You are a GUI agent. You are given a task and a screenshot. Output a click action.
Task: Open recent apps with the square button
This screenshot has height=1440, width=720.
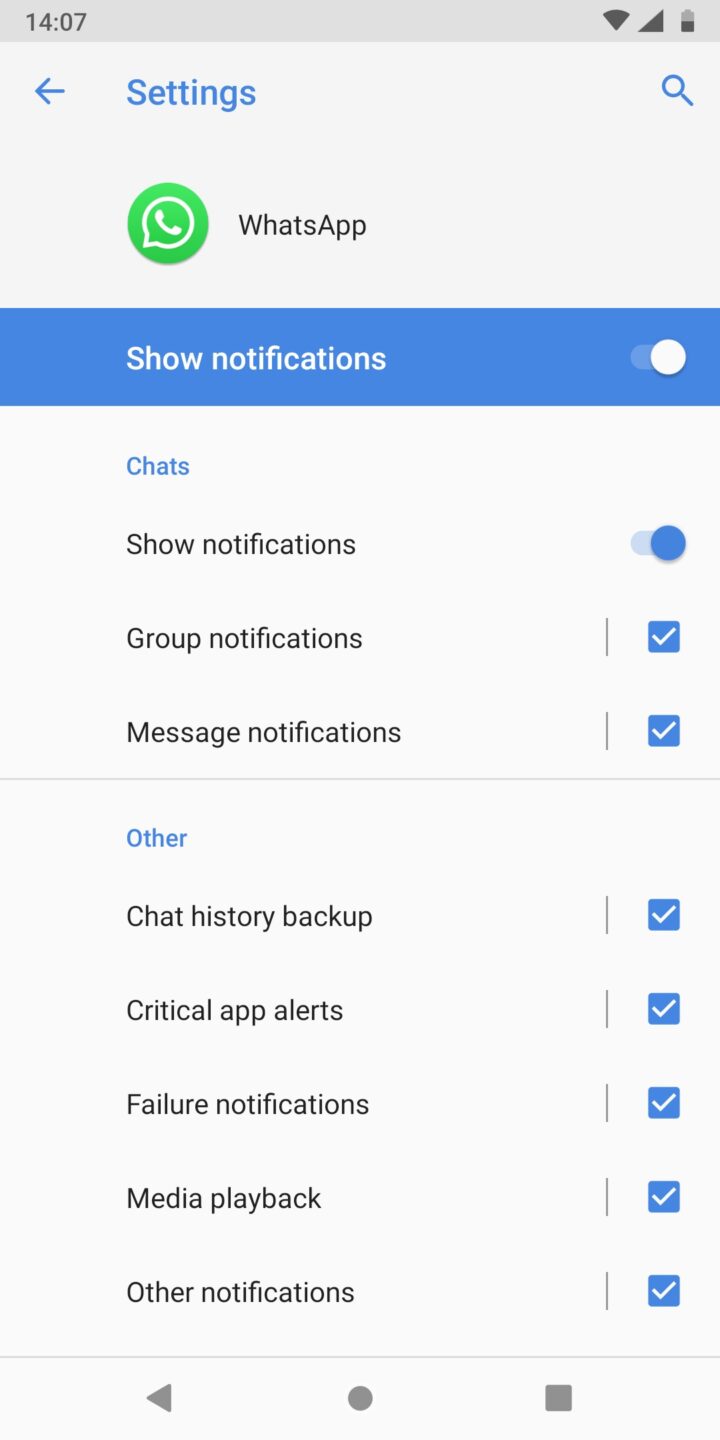[558, 1398]
